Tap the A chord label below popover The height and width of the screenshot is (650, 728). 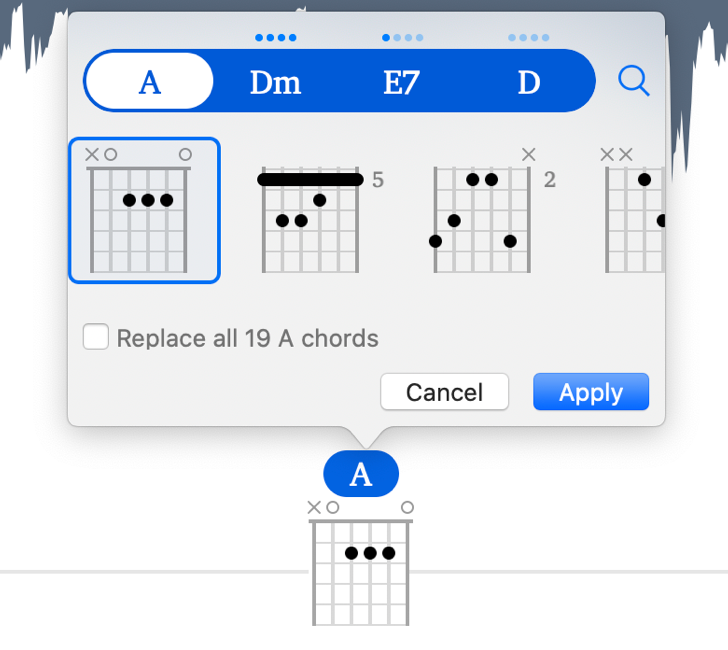(361, 474)
